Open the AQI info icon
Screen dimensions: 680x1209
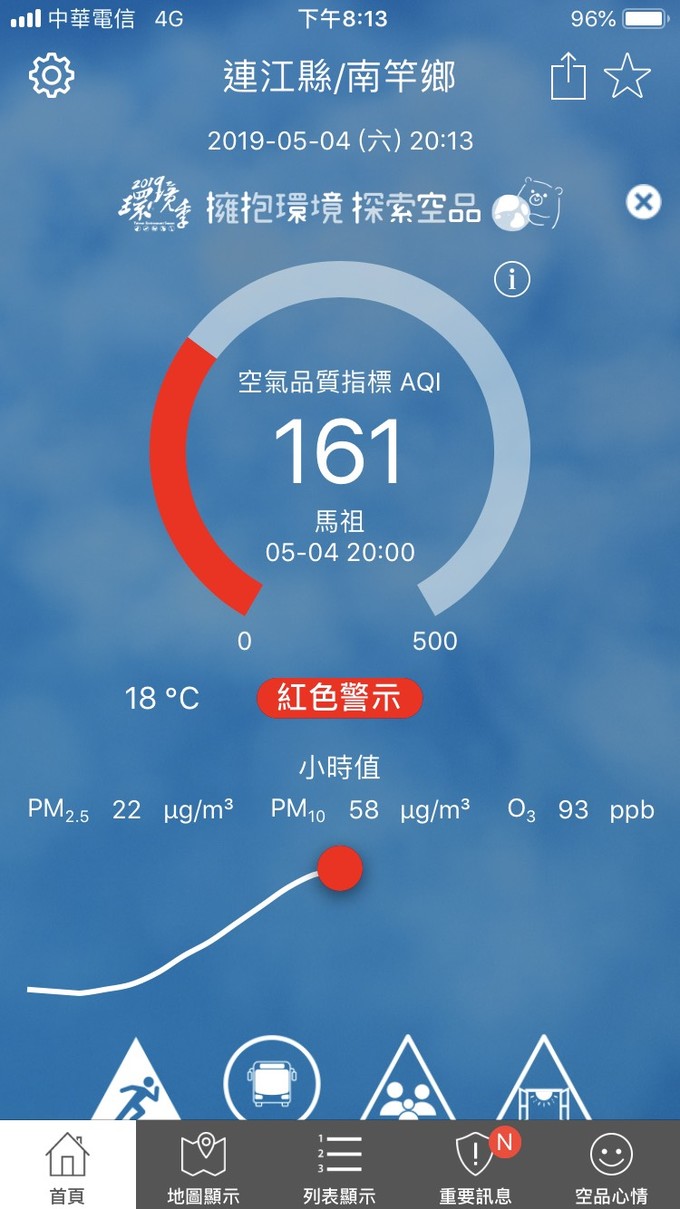coord(512,280)
